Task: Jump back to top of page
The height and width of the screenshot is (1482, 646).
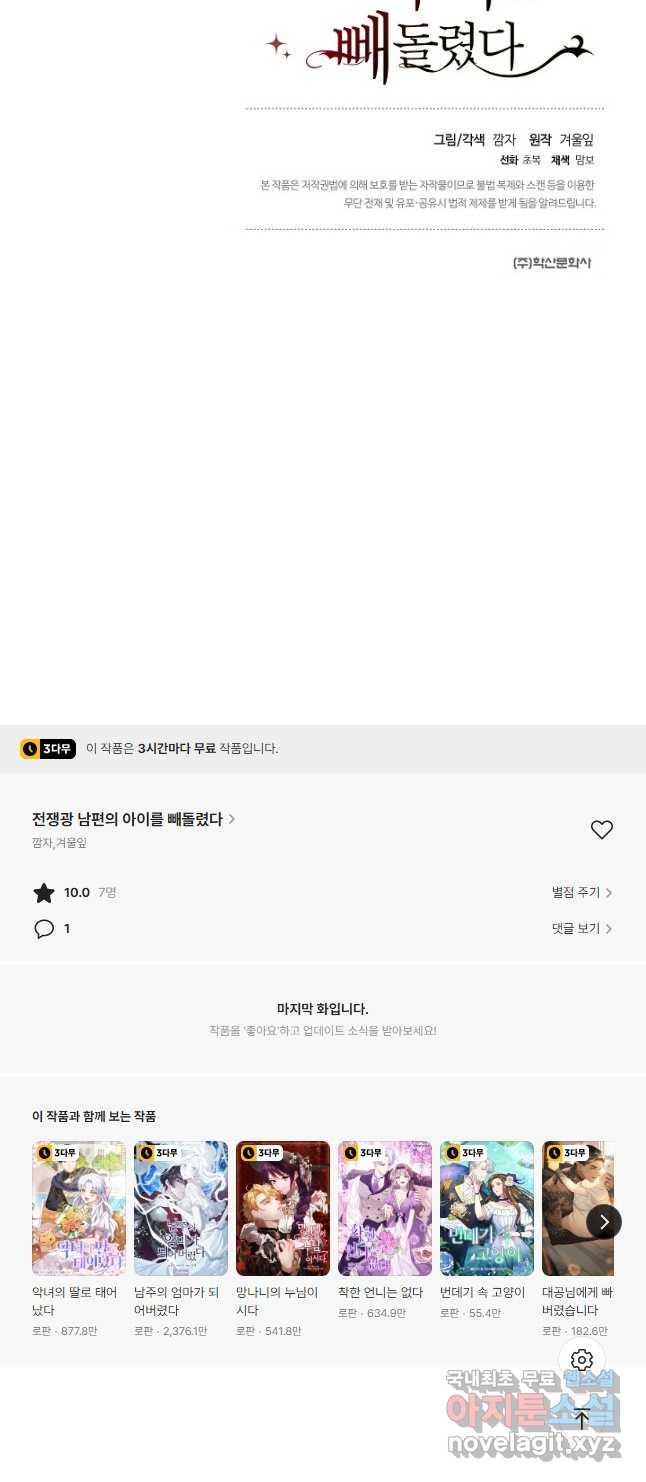Action: point(582,1418)
